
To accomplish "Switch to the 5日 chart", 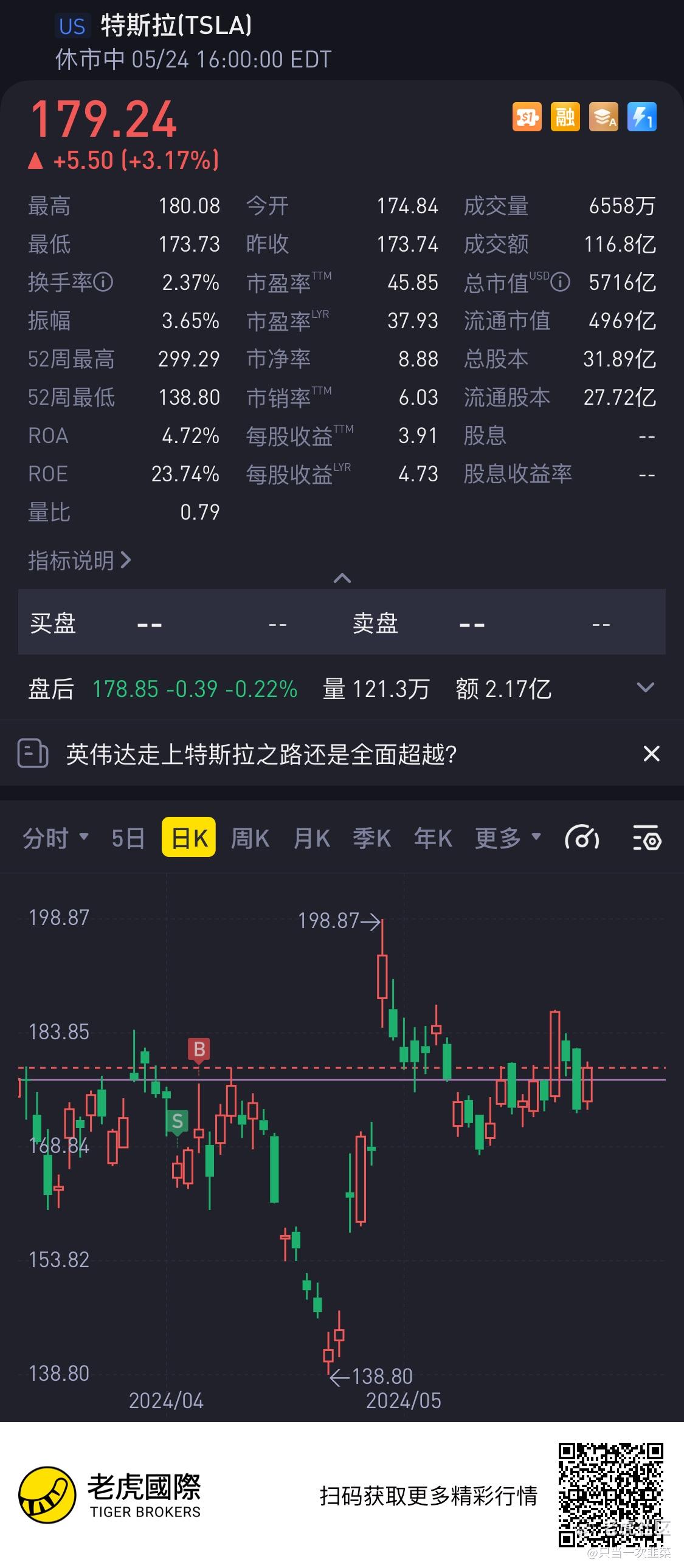I will [x=128, y=838].
